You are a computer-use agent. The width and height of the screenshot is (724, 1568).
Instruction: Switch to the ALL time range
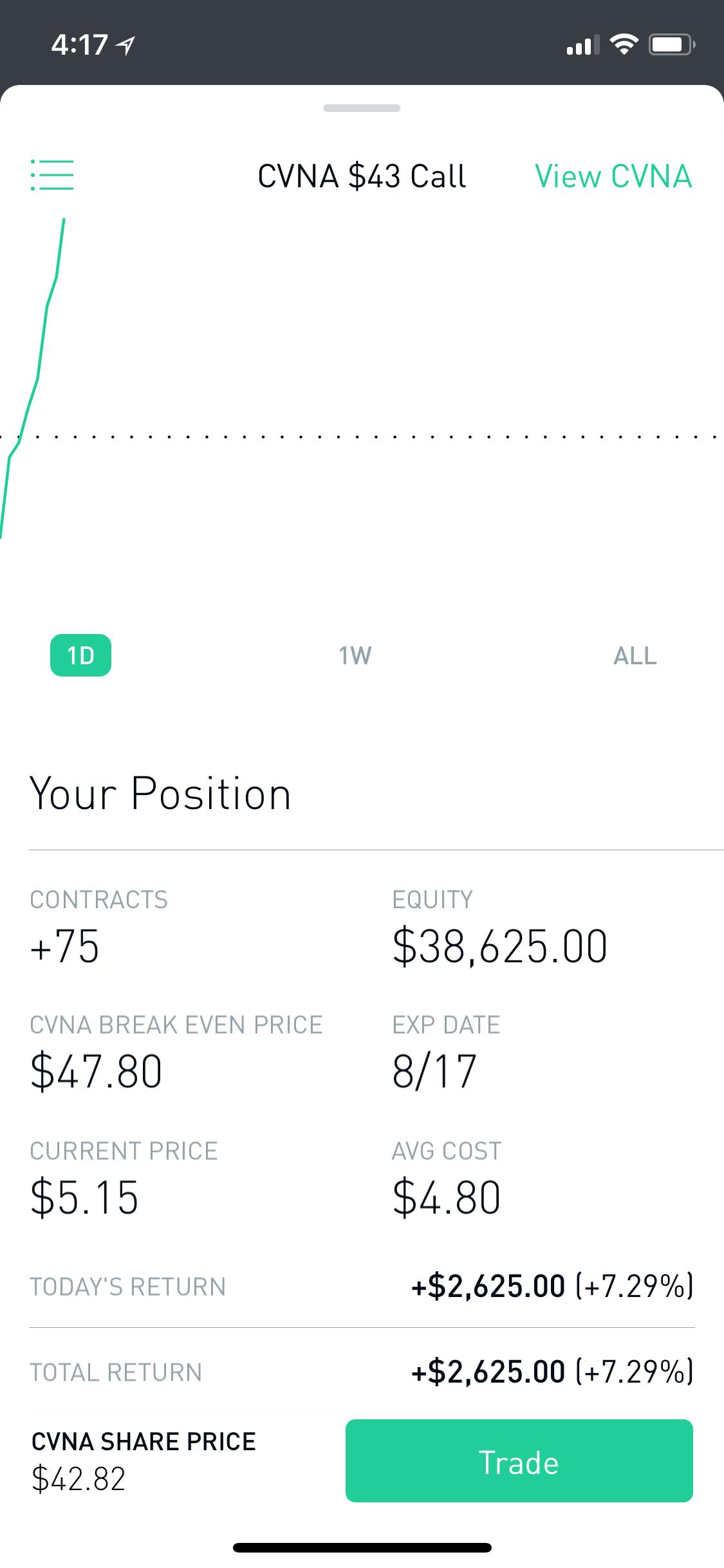[635, 655]
